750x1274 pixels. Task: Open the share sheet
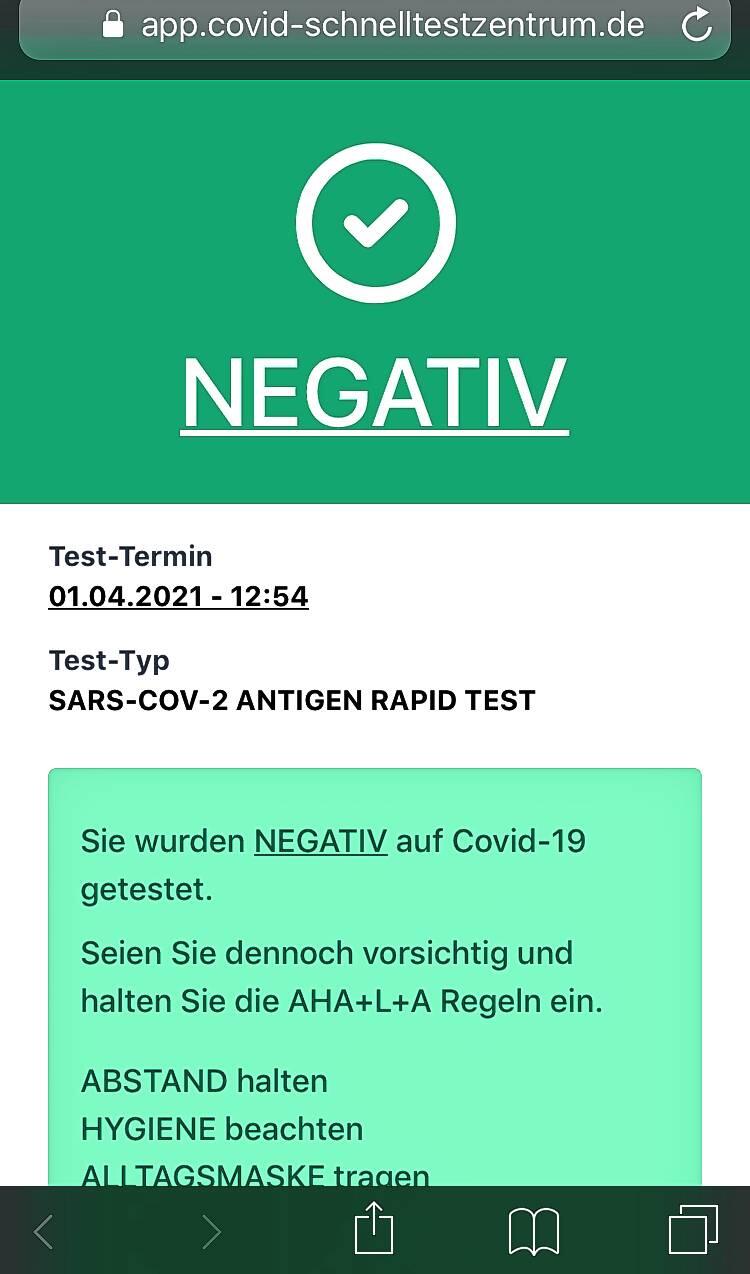374,1227
